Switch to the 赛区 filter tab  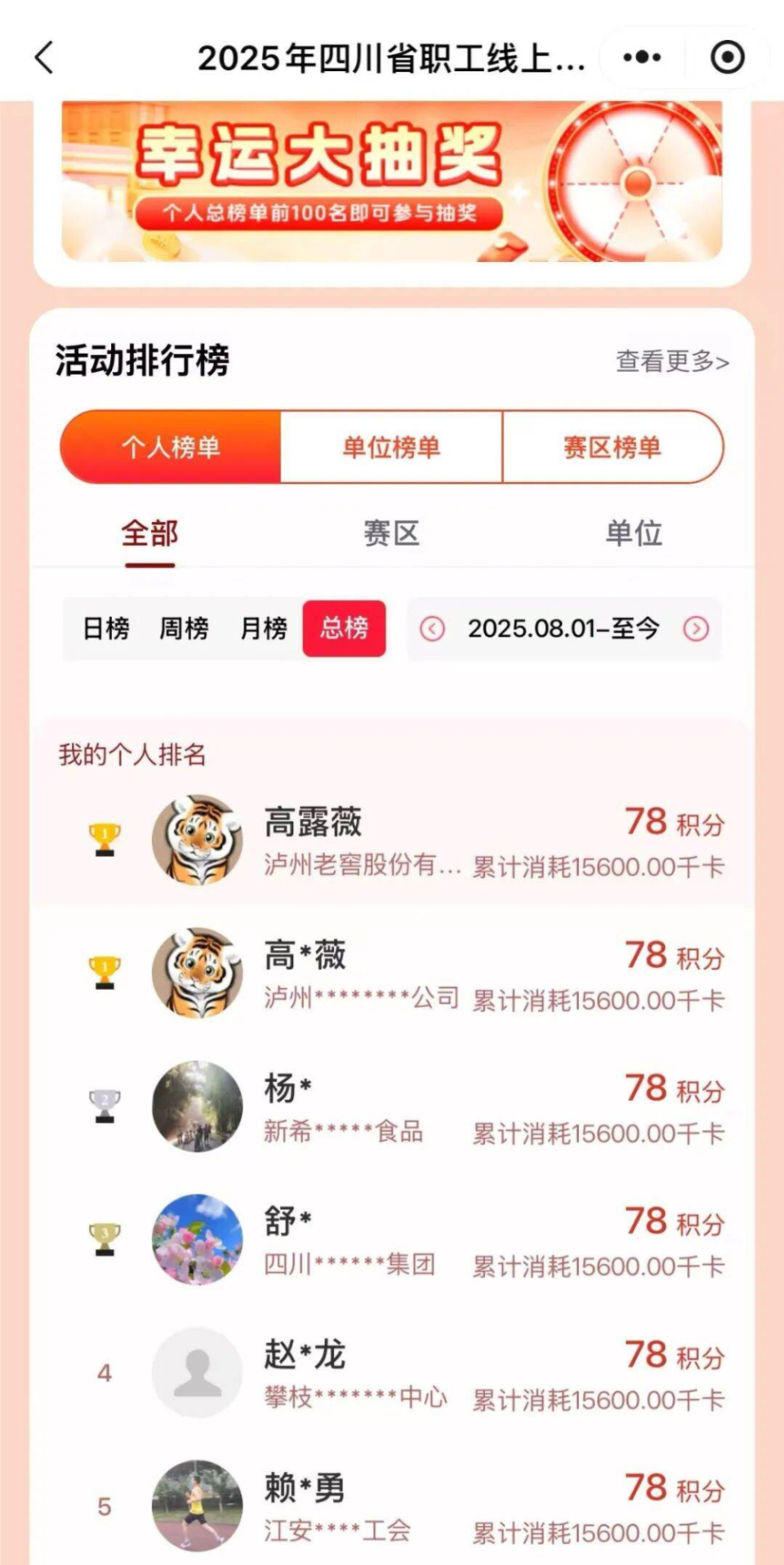coord(391,534)
